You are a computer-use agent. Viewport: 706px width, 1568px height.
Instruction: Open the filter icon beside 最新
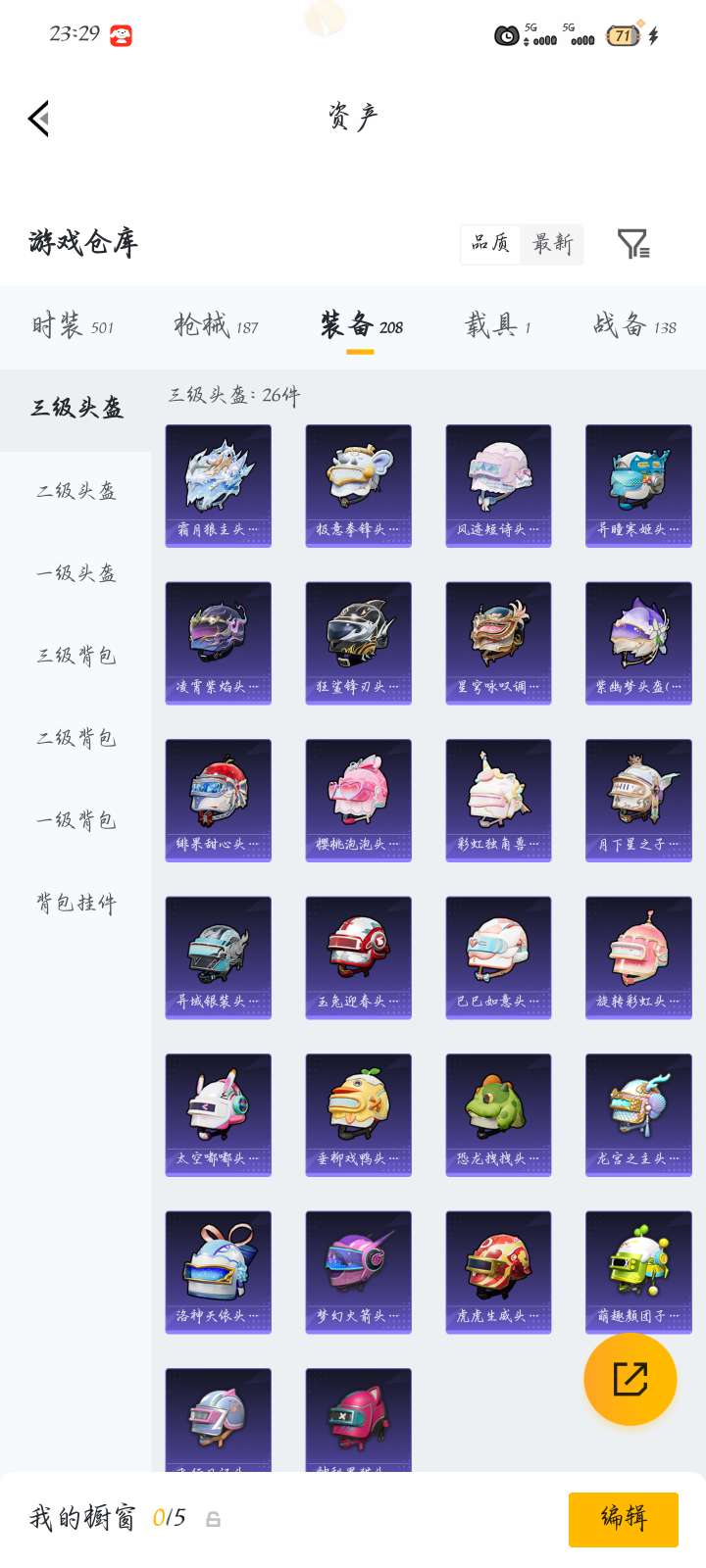point(632,243)
